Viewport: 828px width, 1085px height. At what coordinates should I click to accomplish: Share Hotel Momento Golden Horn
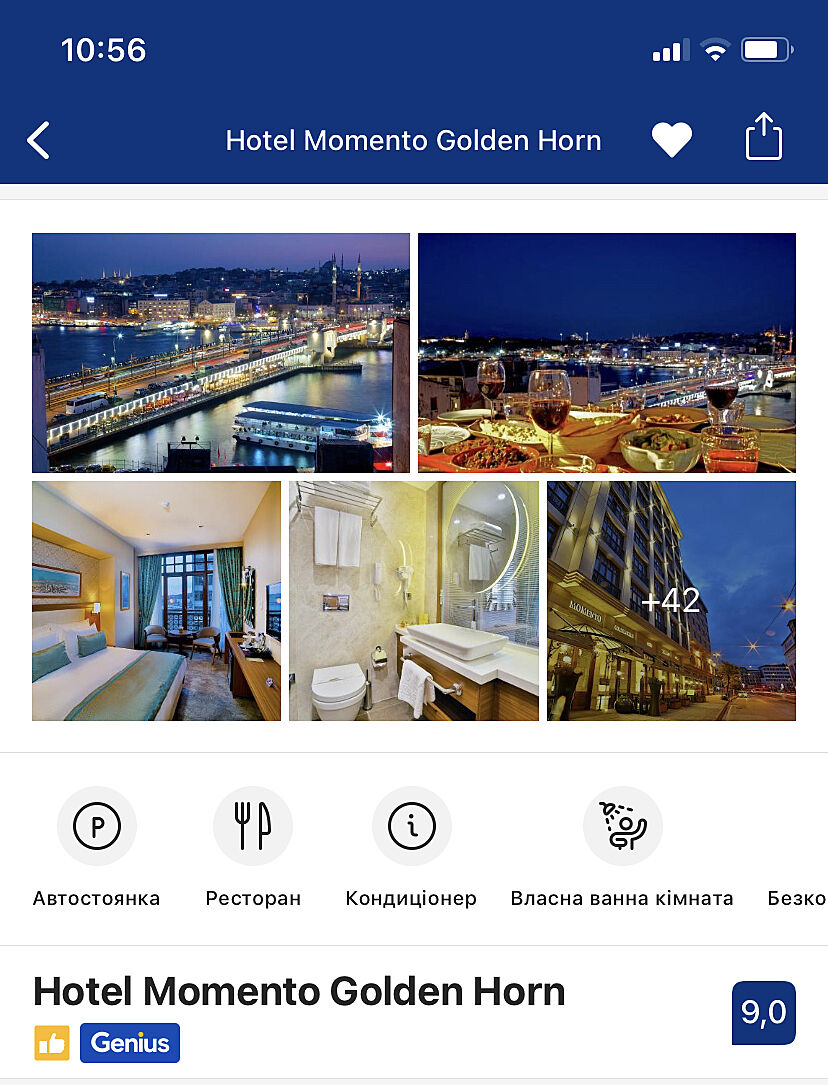click(x=763, y=138)
